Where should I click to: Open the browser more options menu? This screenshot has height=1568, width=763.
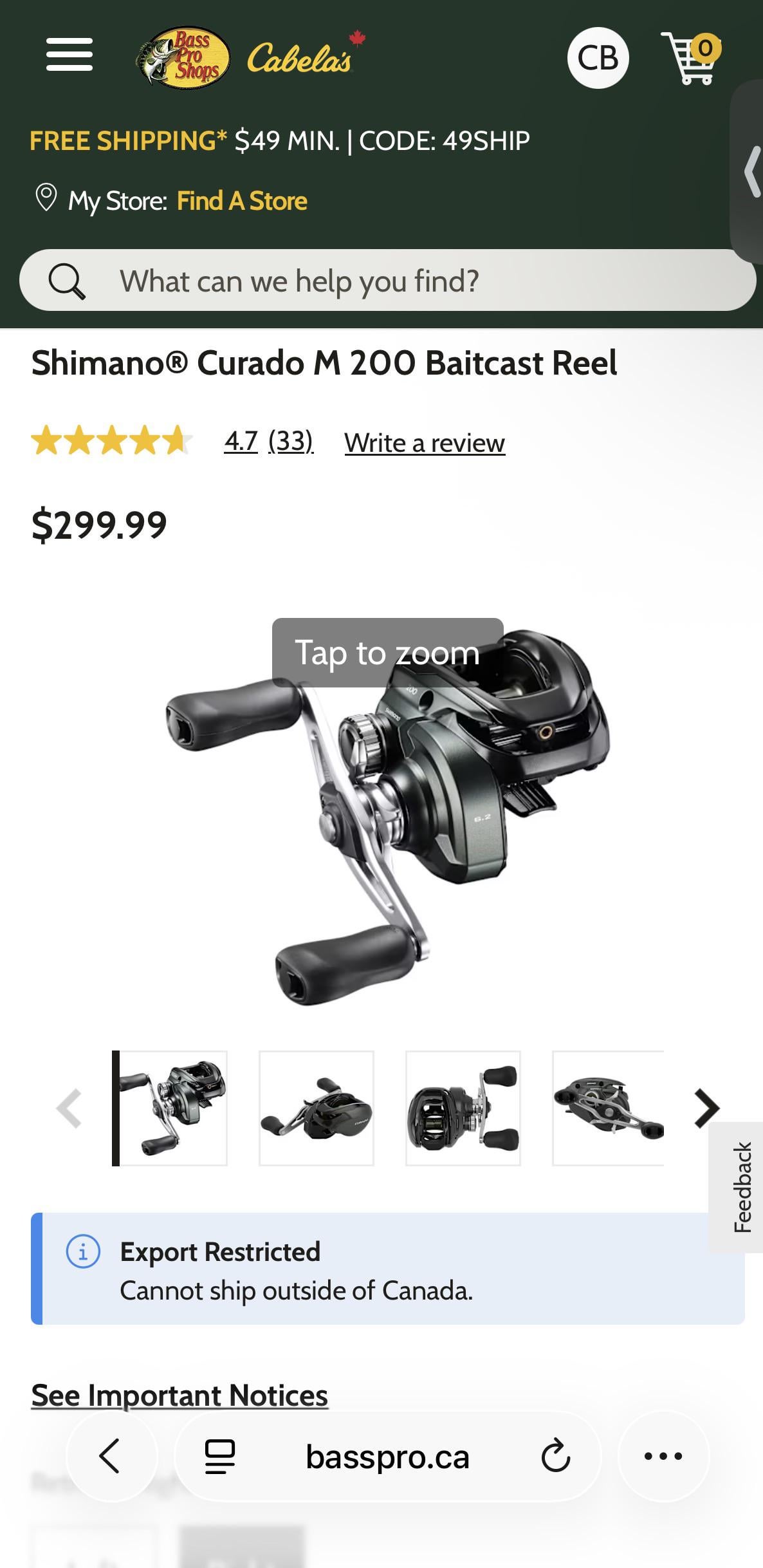coord(663,1456)
